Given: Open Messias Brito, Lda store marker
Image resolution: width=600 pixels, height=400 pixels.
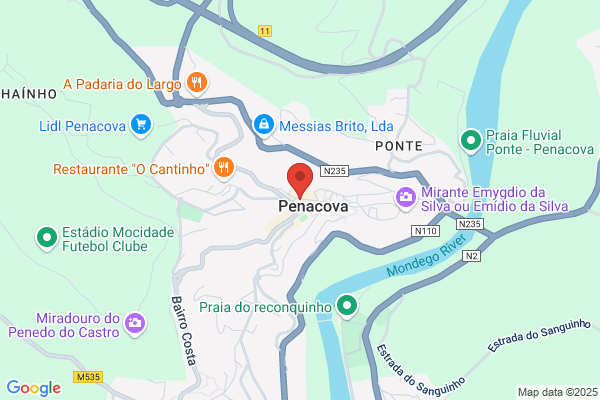Looking at the screenshot, I should point(264,126).
